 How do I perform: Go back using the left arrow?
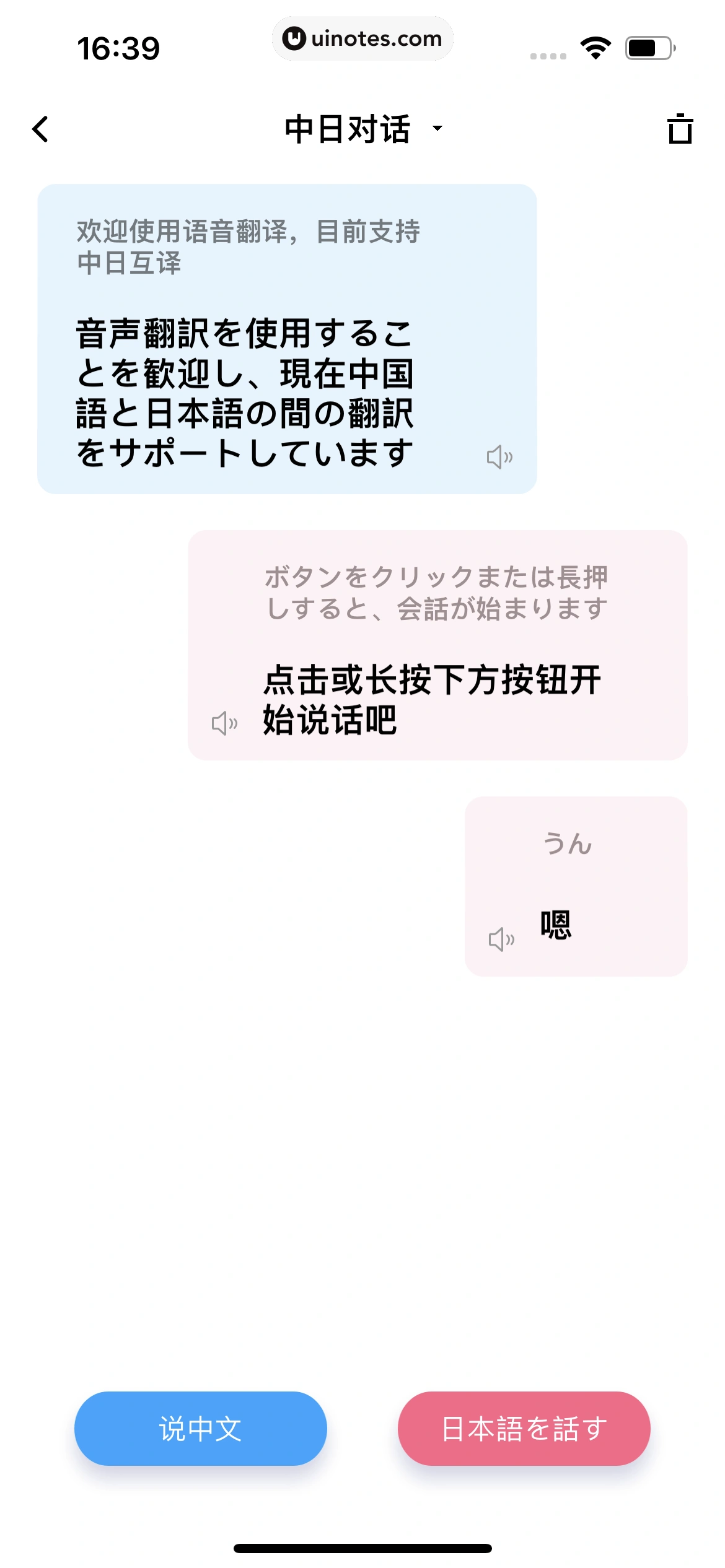(41, 129)
